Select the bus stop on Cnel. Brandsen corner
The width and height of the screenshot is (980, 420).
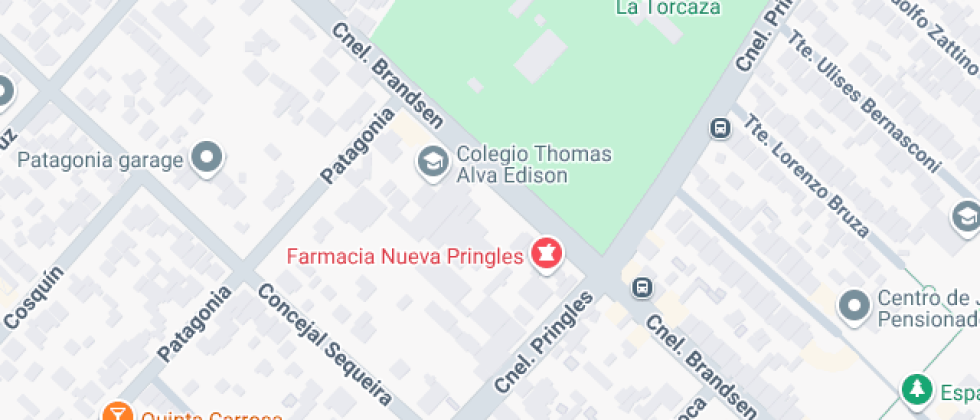point(642,288)
